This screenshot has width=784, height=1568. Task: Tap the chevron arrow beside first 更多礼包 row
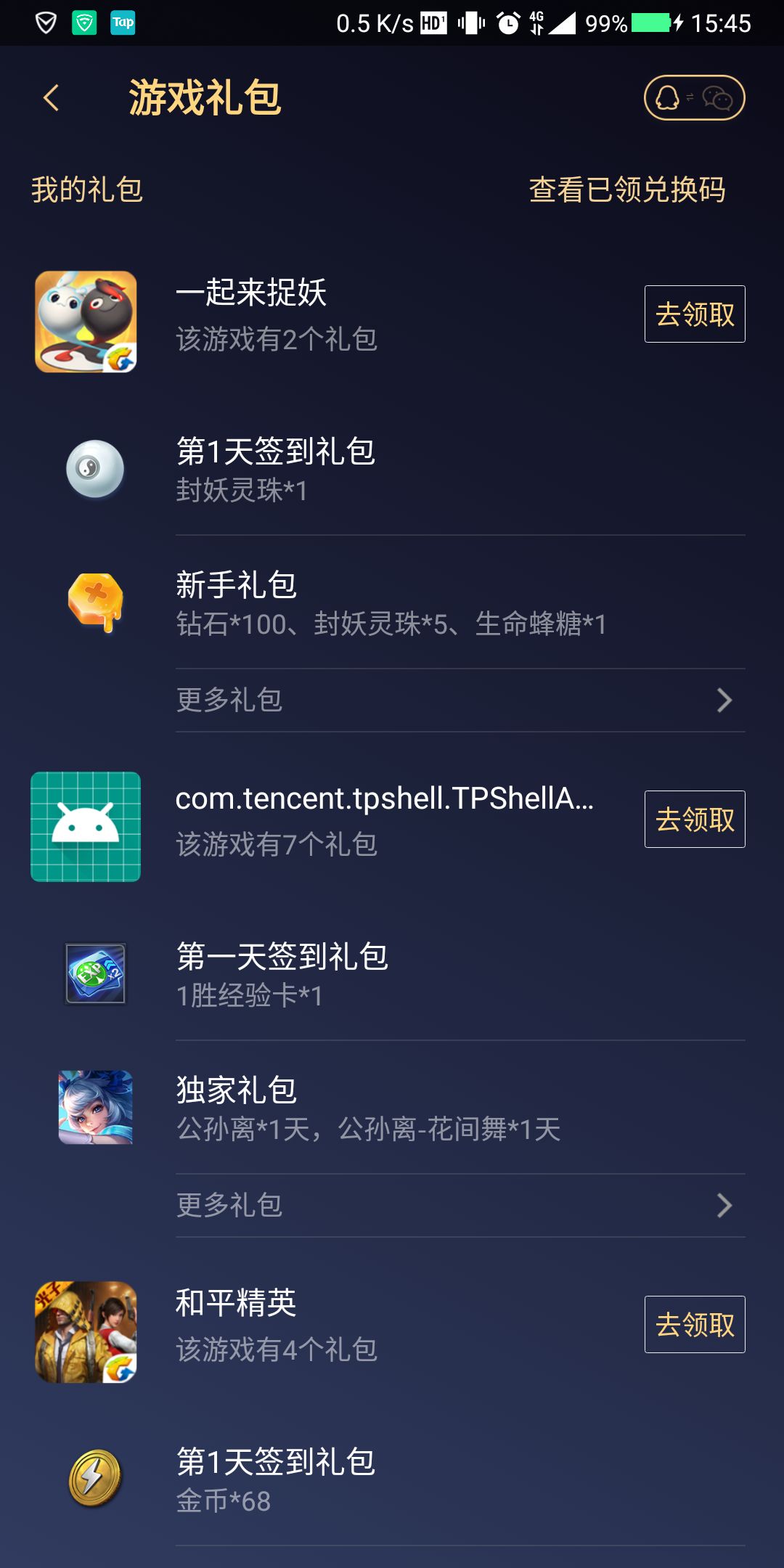[723, 699]
